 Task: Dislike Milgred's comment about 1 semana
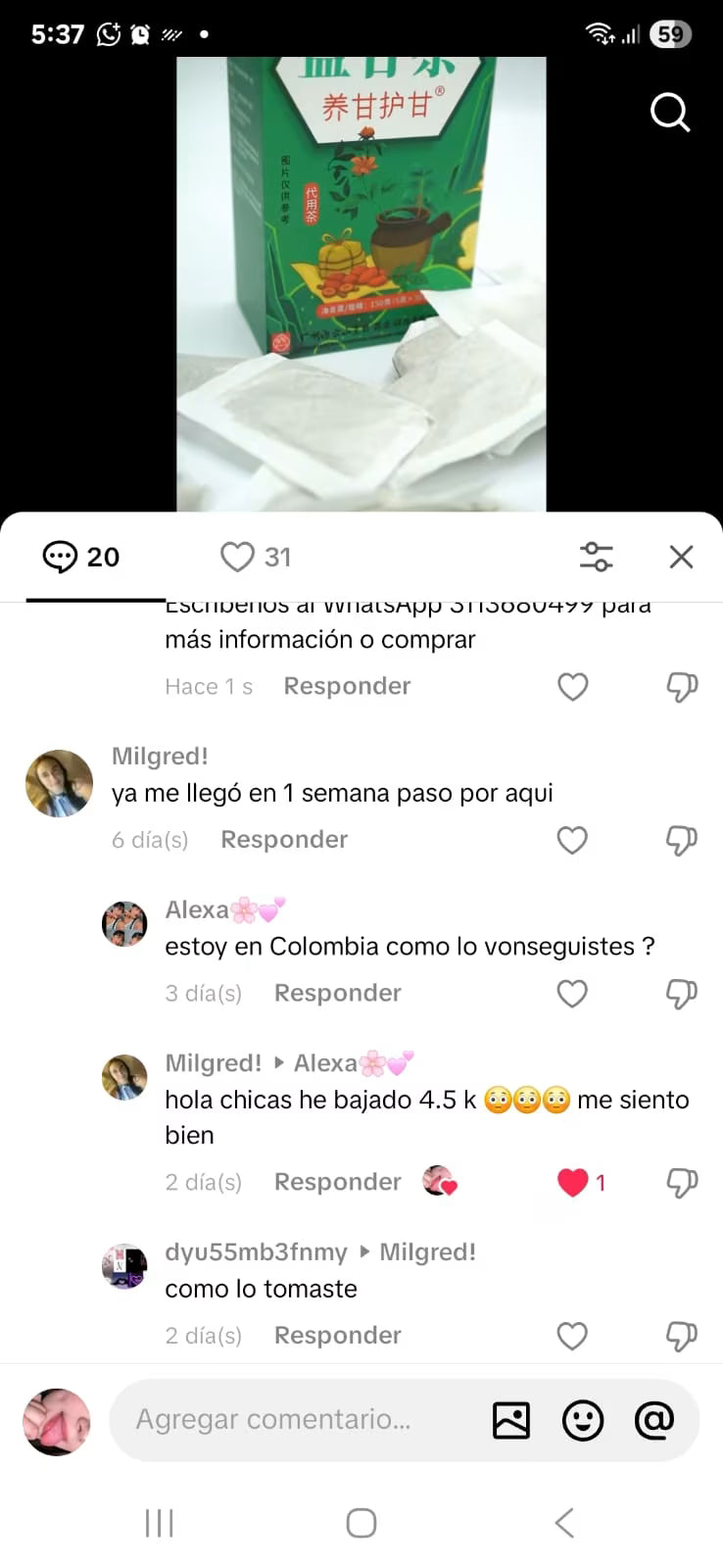(681, 840)
